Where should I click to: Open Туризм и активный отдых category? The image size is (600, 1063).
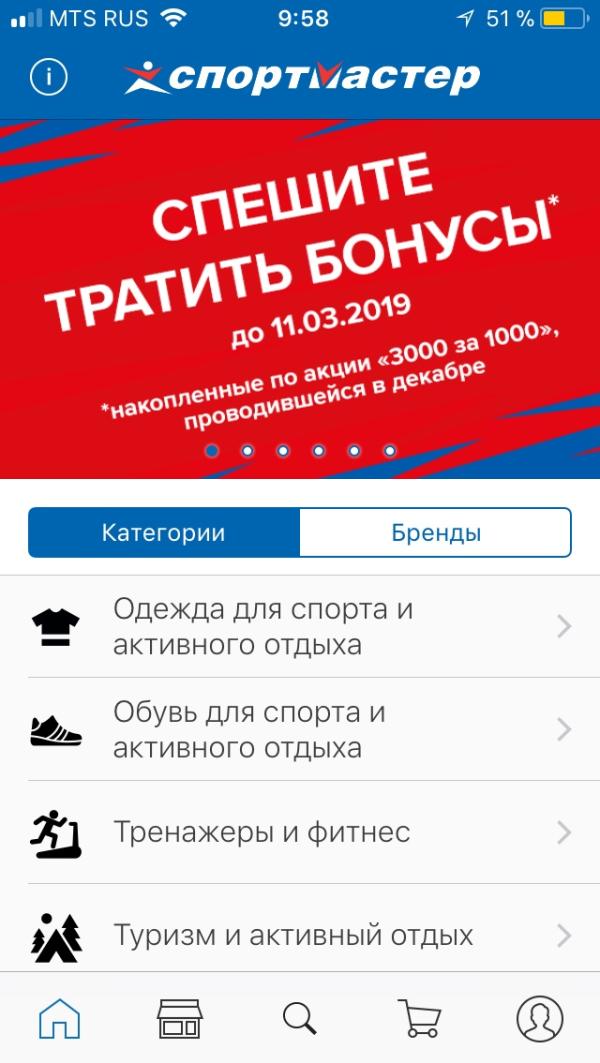point(300,935)
